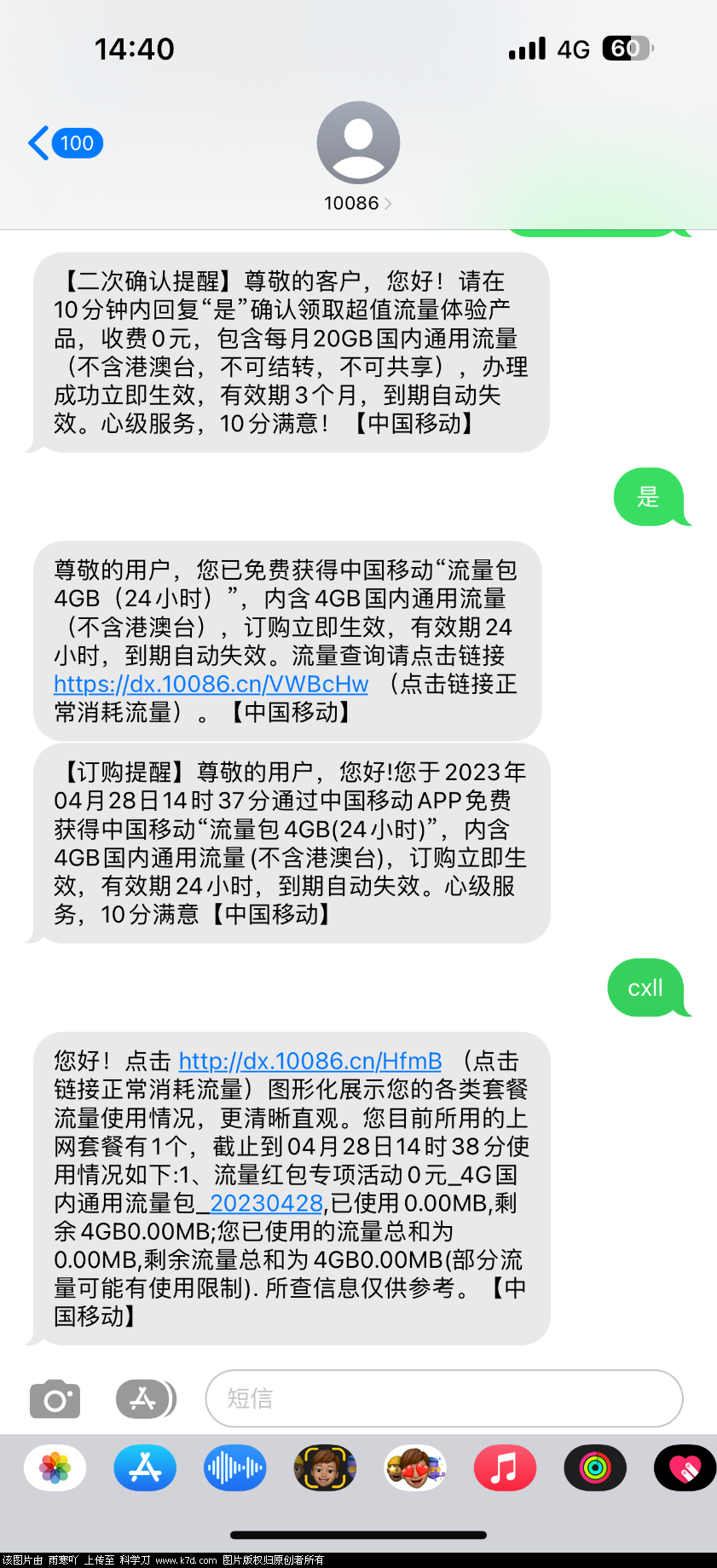Focus the 短信 message input field
The image size is (717, 1568).
pos(443,1399)
